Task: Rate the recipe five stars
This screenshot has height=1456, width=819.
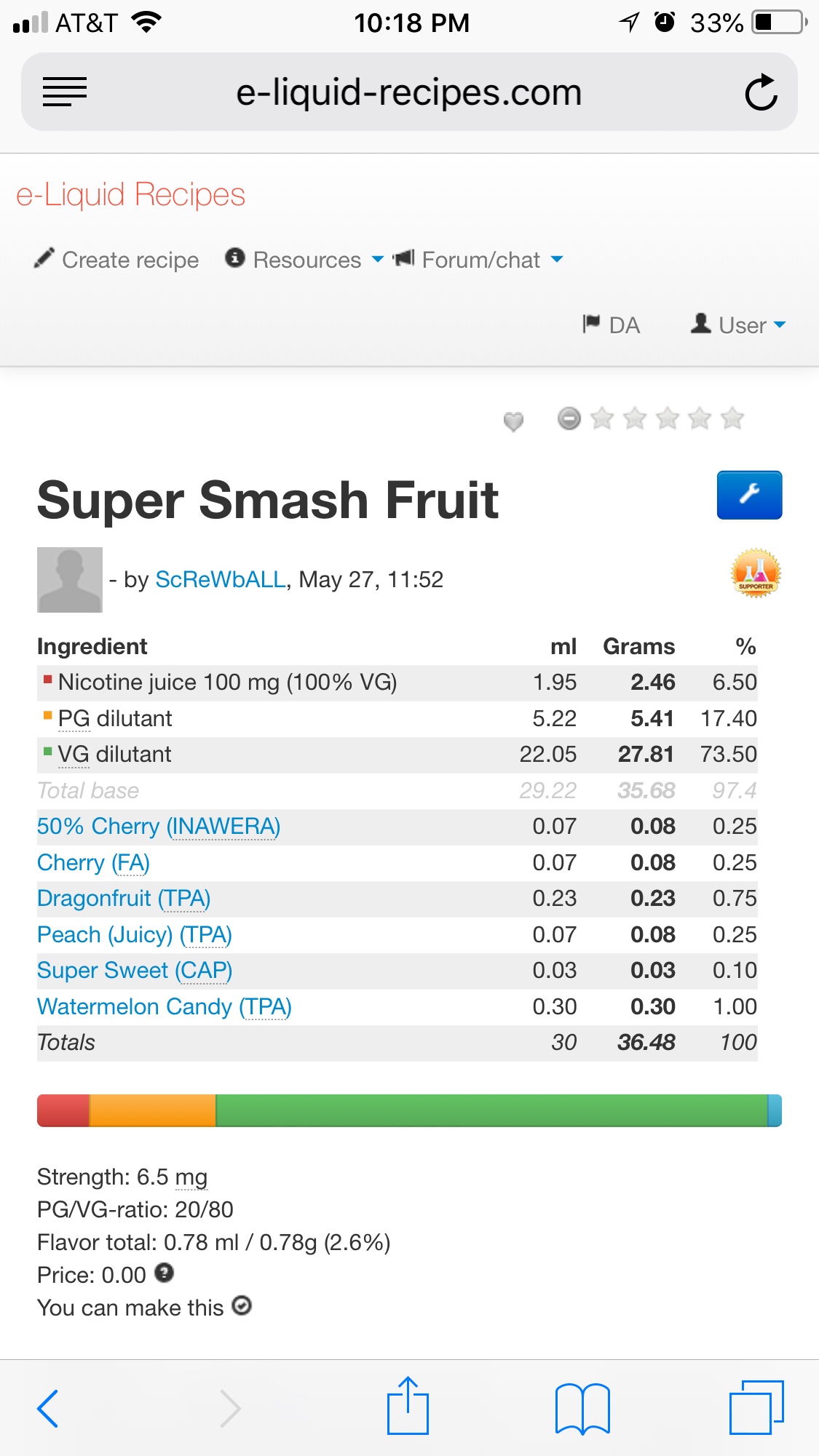Action: click(x=732, y=418)
